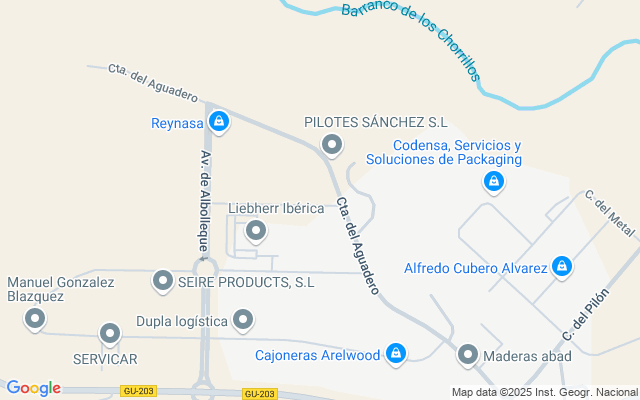Open the Liebherr Ibérica place pin
The width and height of the screenshot is (640, 400).
(256, 232)
